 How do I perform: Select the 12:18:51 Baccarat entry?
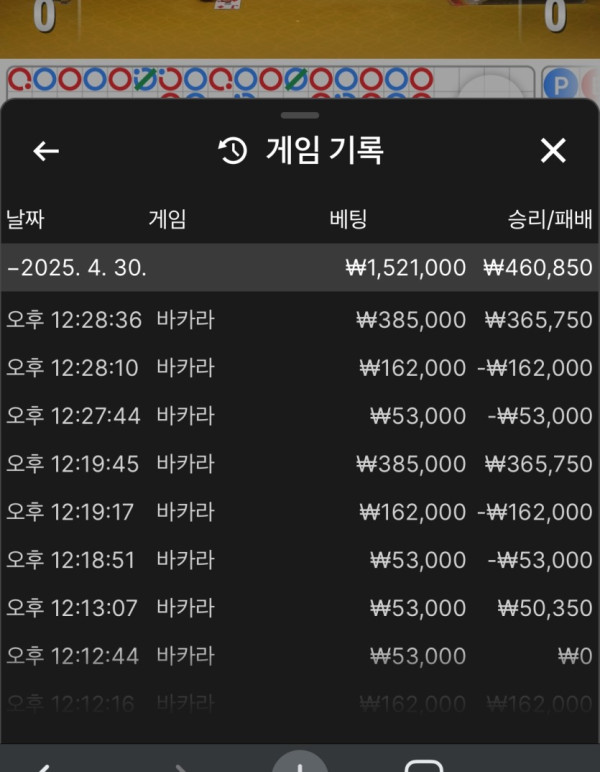pyautogui.click(x=300, y=560)
